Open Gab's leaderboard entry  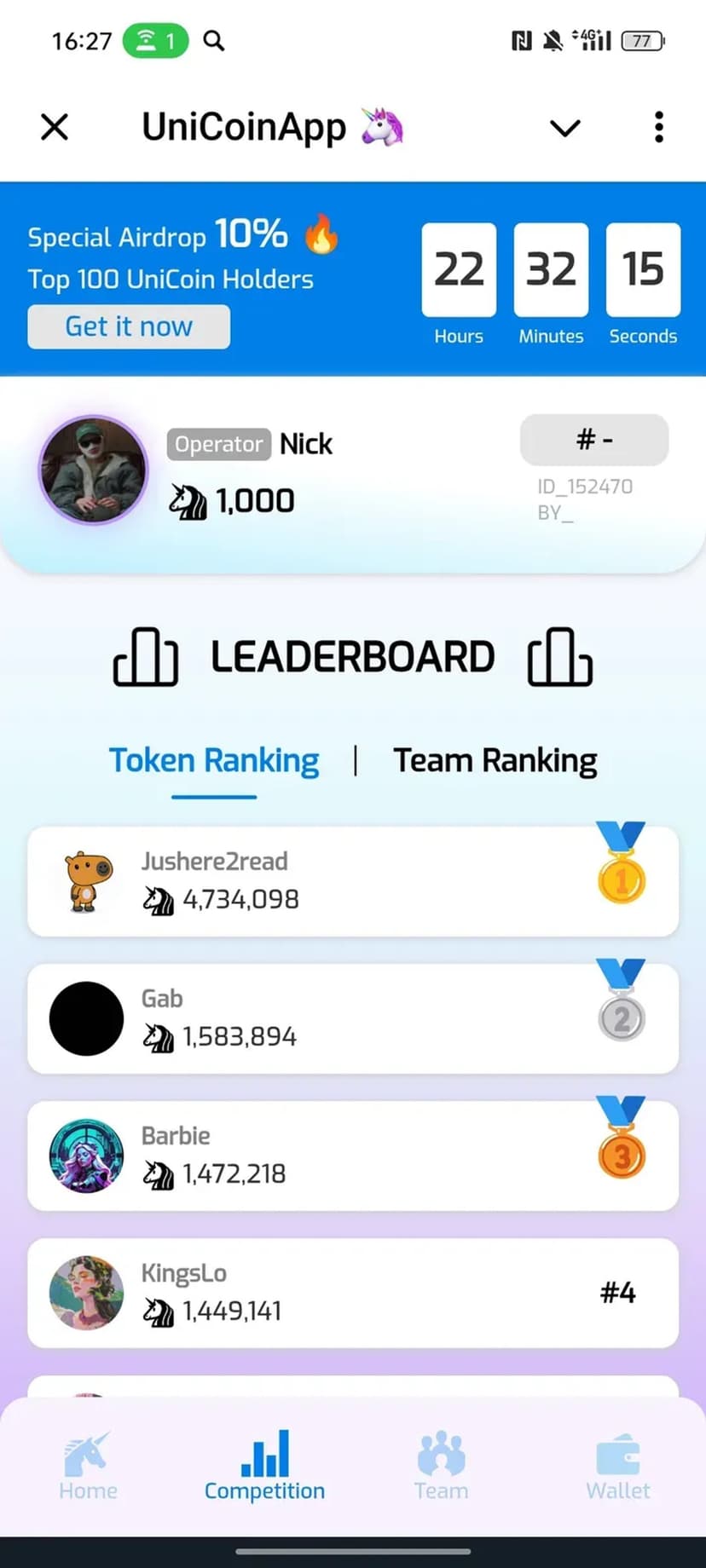tap(353, 1018)
